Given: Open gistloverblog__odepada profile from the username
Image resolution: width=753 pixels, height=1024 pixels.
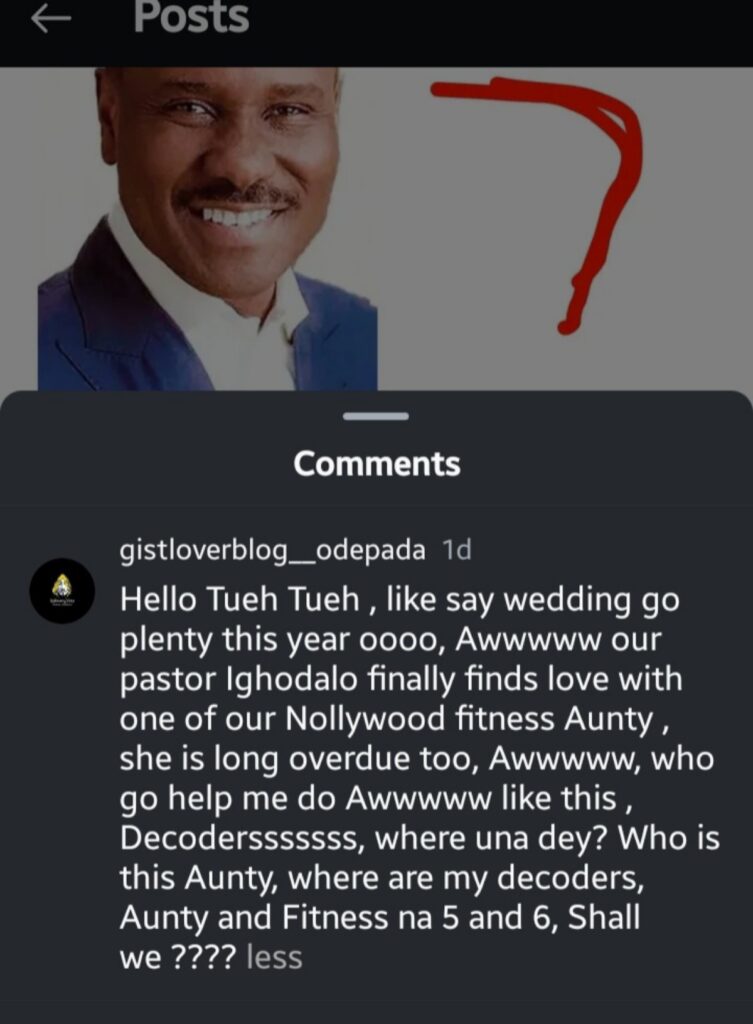Looking at the screenshot, I should pos(272,551).
